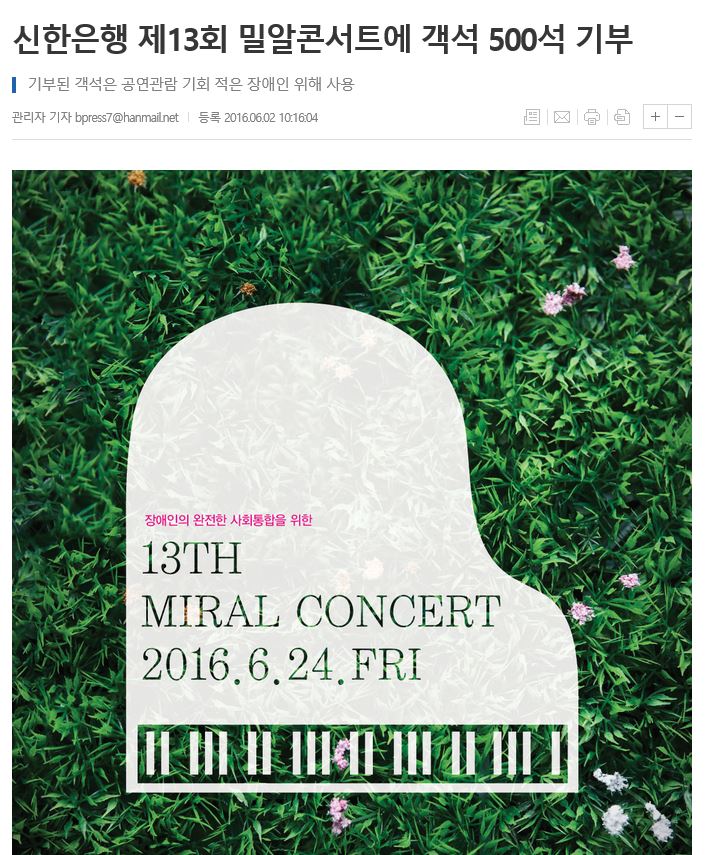Print this article
The image size is (708, 855).
pyautogui.click(x=591, y=117)
